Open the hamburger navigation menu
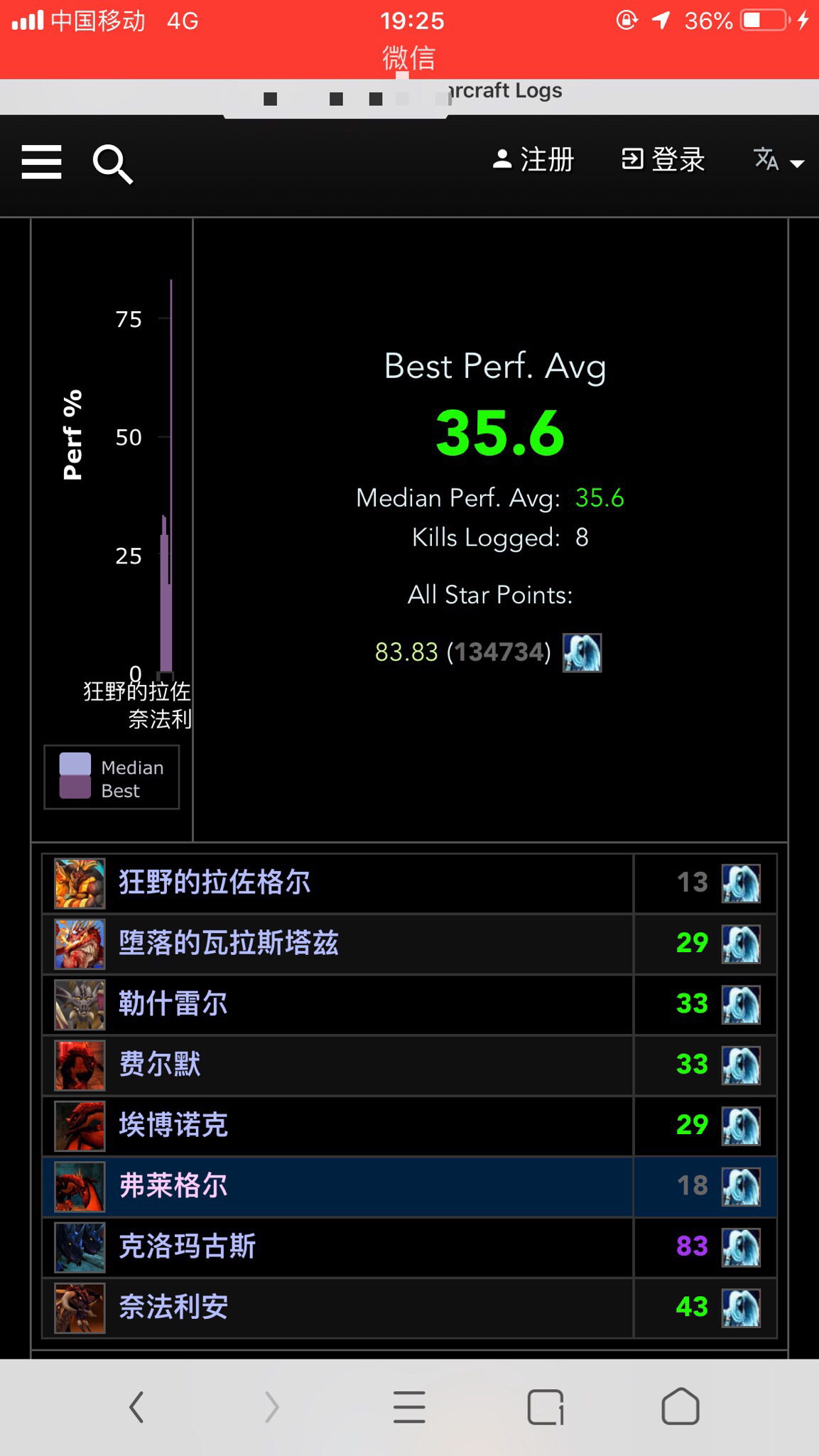The height and width of the screenshot is (1456, 819). [x=41, y=162]
